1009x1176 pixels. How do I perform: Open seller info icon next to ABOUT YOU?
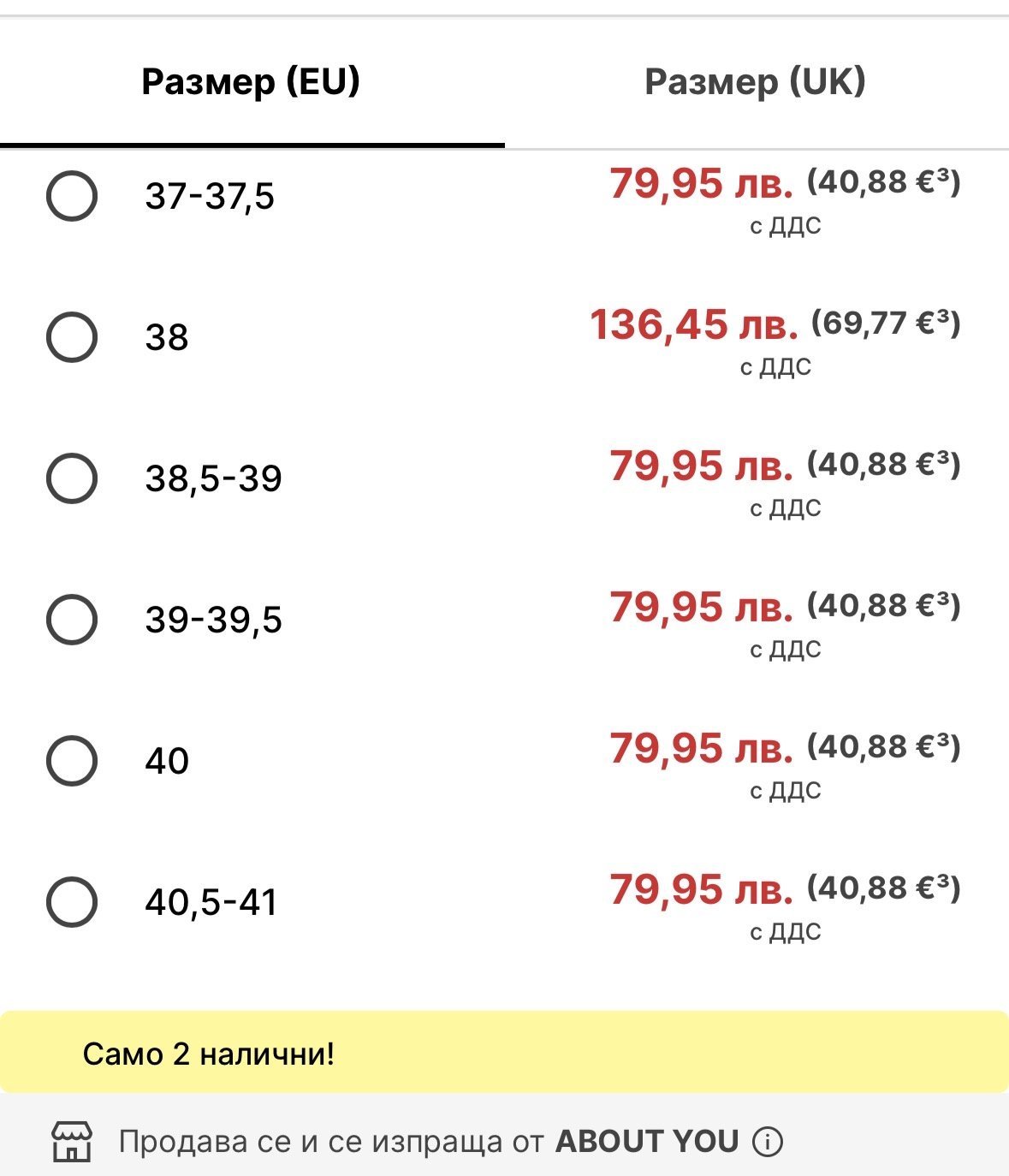coord(768,1142)
